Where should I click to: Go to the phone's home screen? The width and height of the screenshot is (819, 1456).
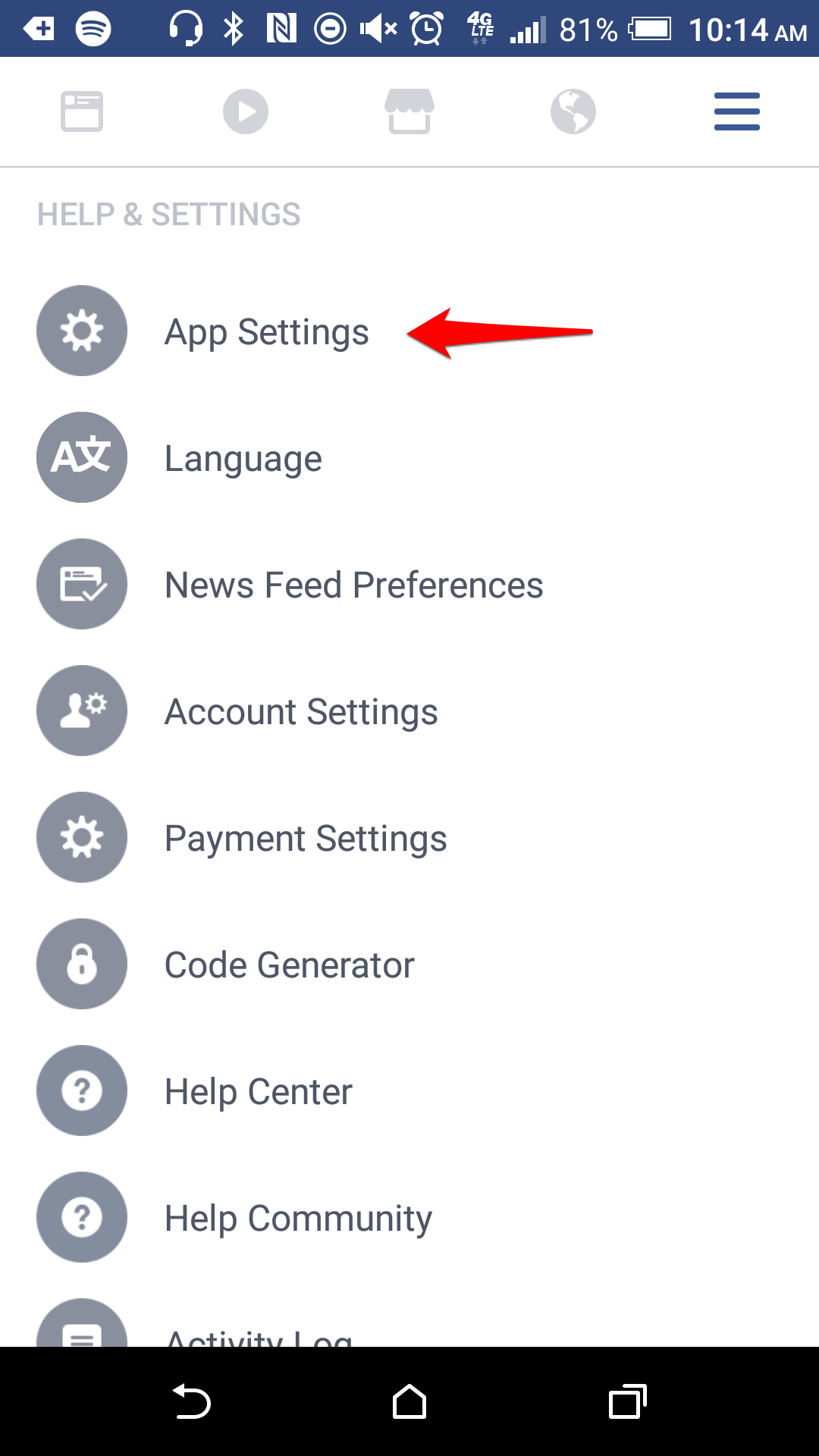(409, 1401)
